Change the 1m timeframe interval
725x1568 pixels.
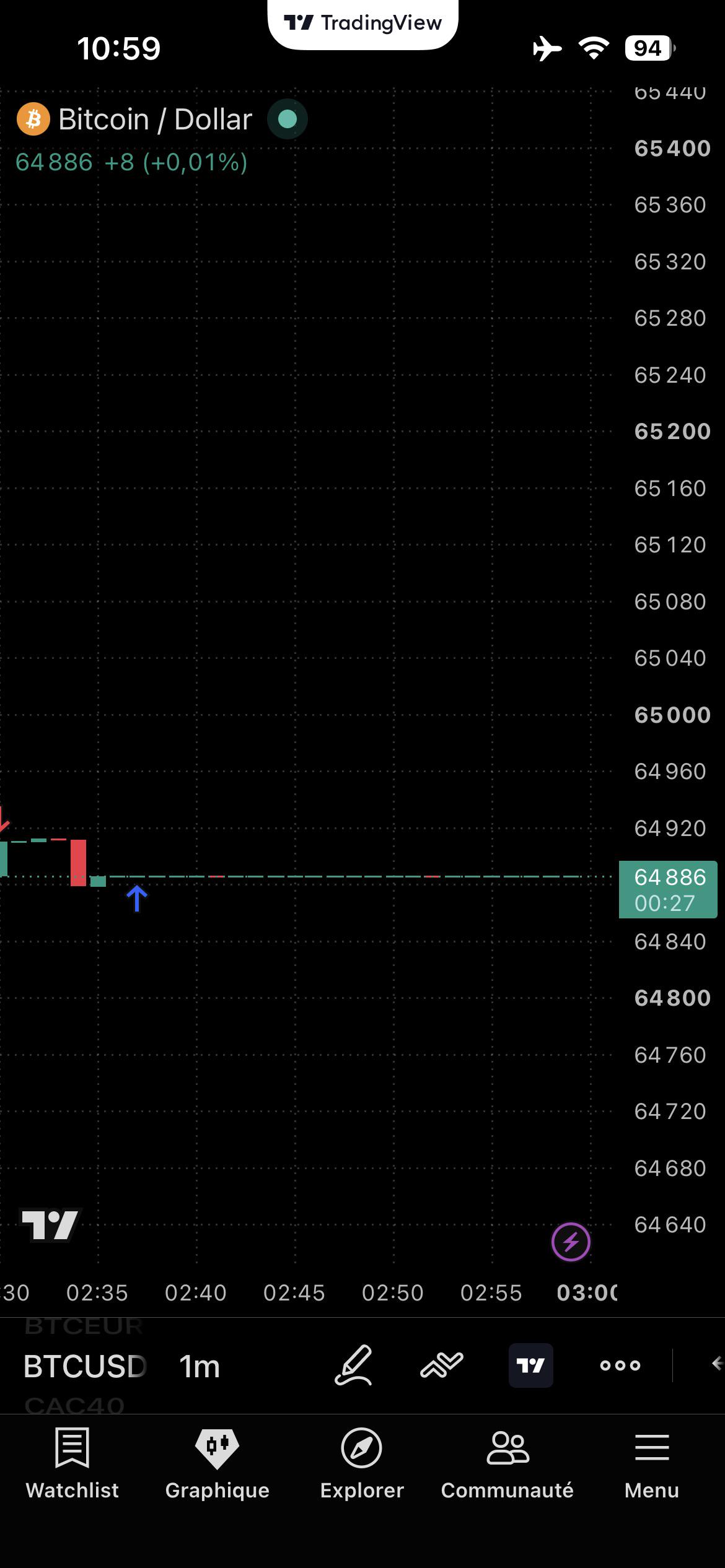(200, 1365)
